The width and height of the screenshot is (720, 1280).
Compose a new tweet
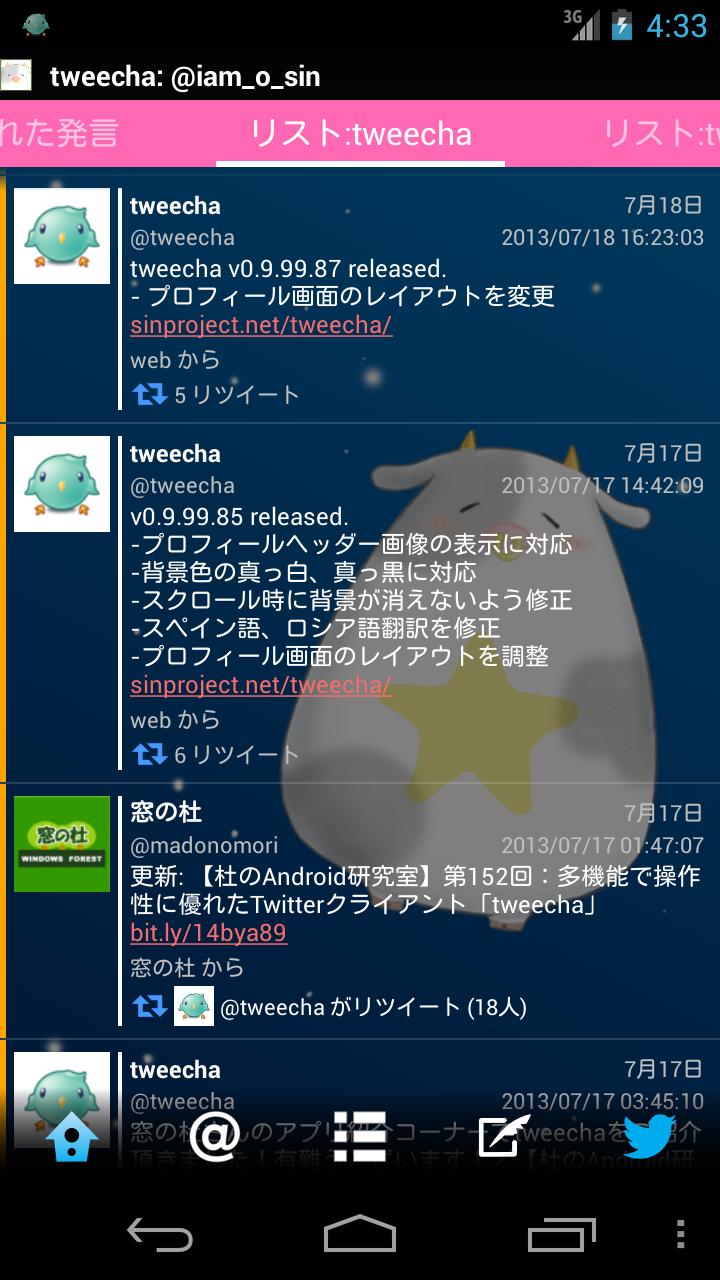[x=503, y=1137]
